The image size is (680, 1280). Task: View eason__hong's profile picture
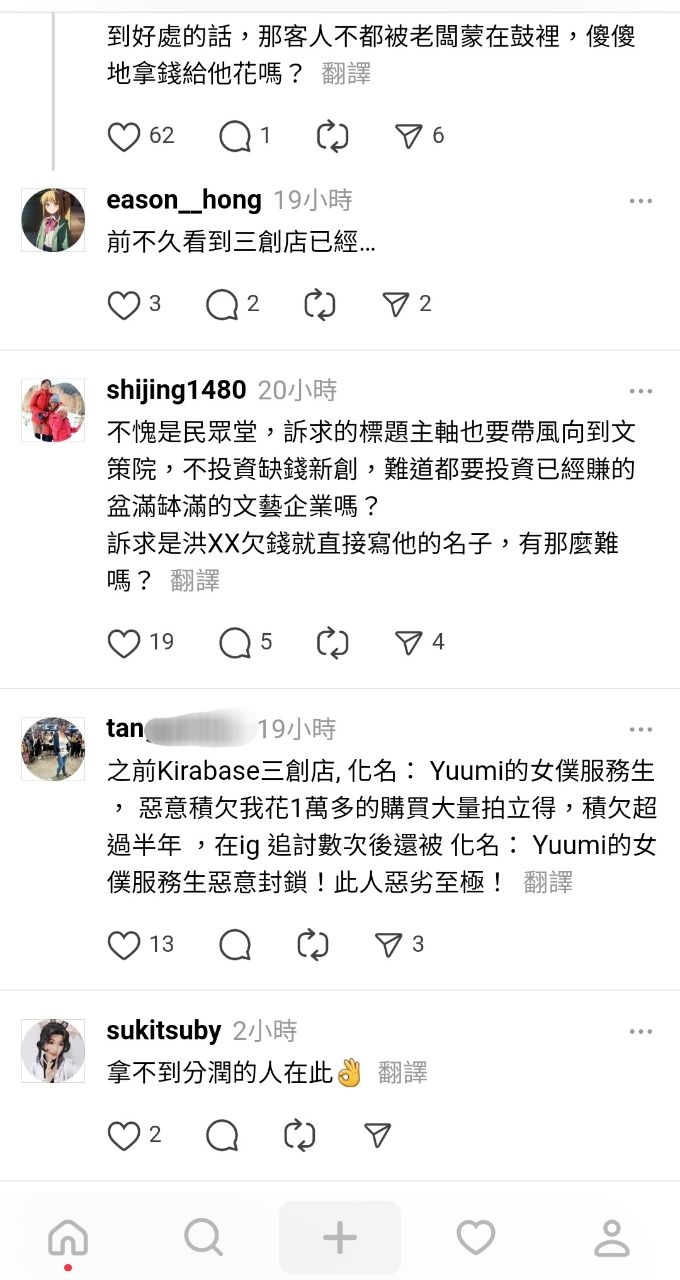pyautogui.click(x=53, y=220)
